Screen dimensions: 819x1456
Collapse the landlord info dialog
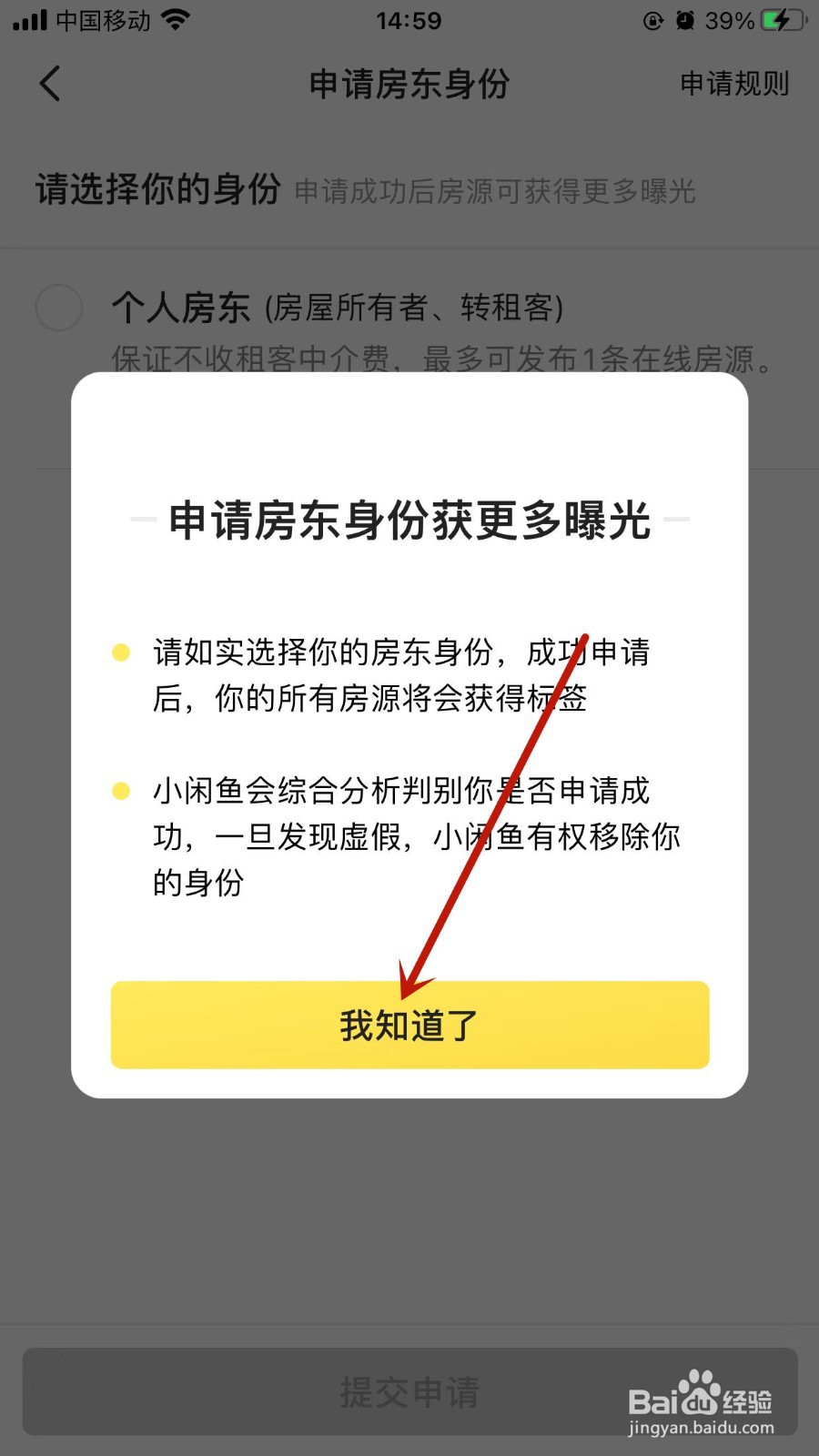409,1025
